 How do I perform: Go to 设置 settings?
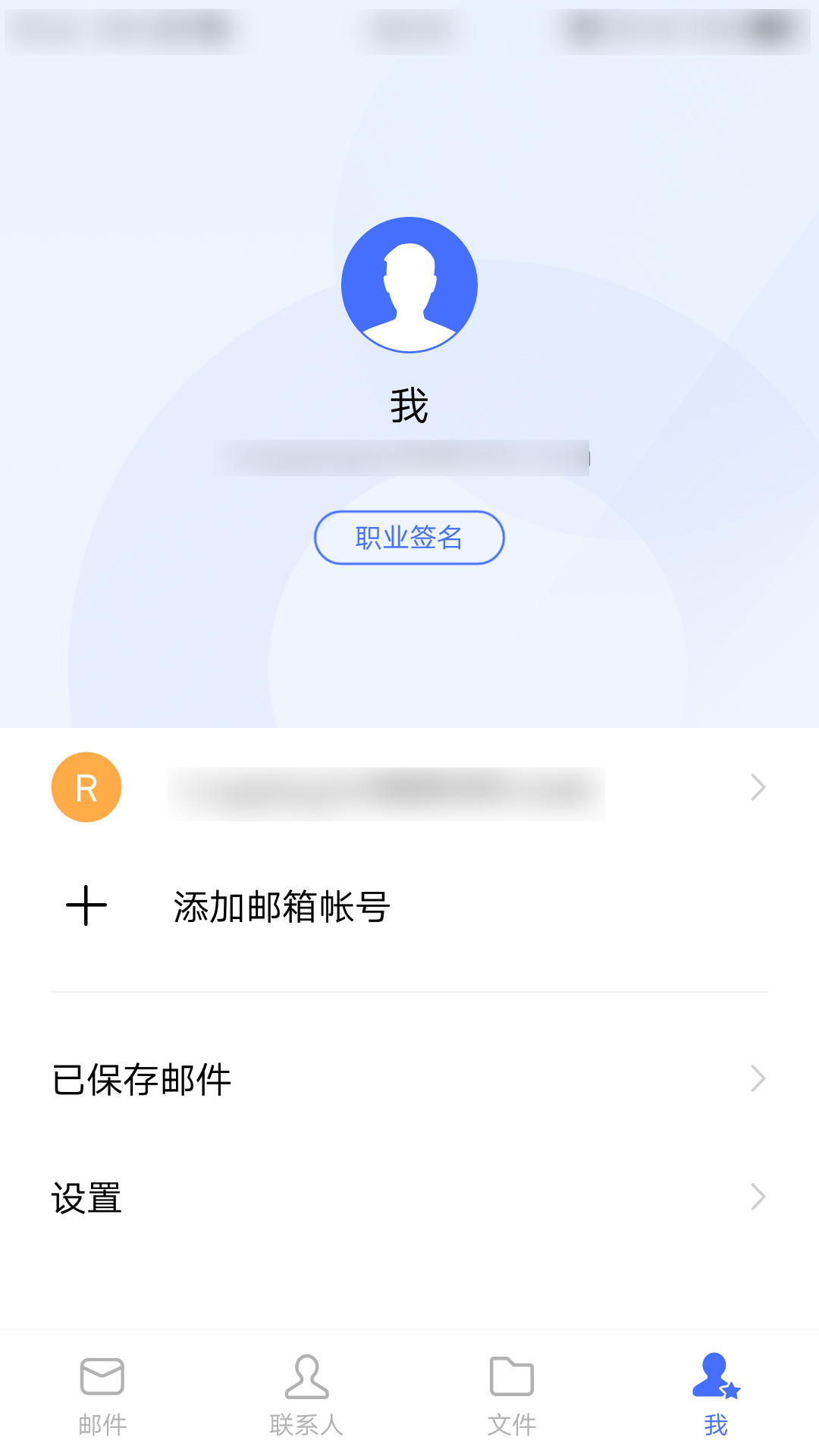coord(409,1198)
